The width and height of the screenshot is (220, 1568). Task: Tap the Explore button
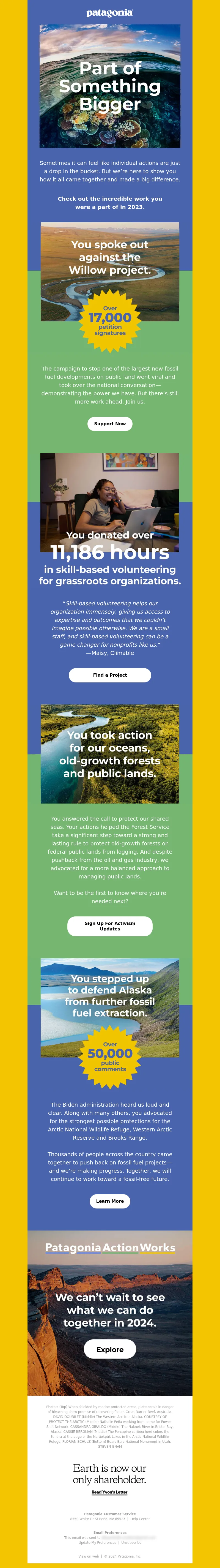click(109, 1349)
